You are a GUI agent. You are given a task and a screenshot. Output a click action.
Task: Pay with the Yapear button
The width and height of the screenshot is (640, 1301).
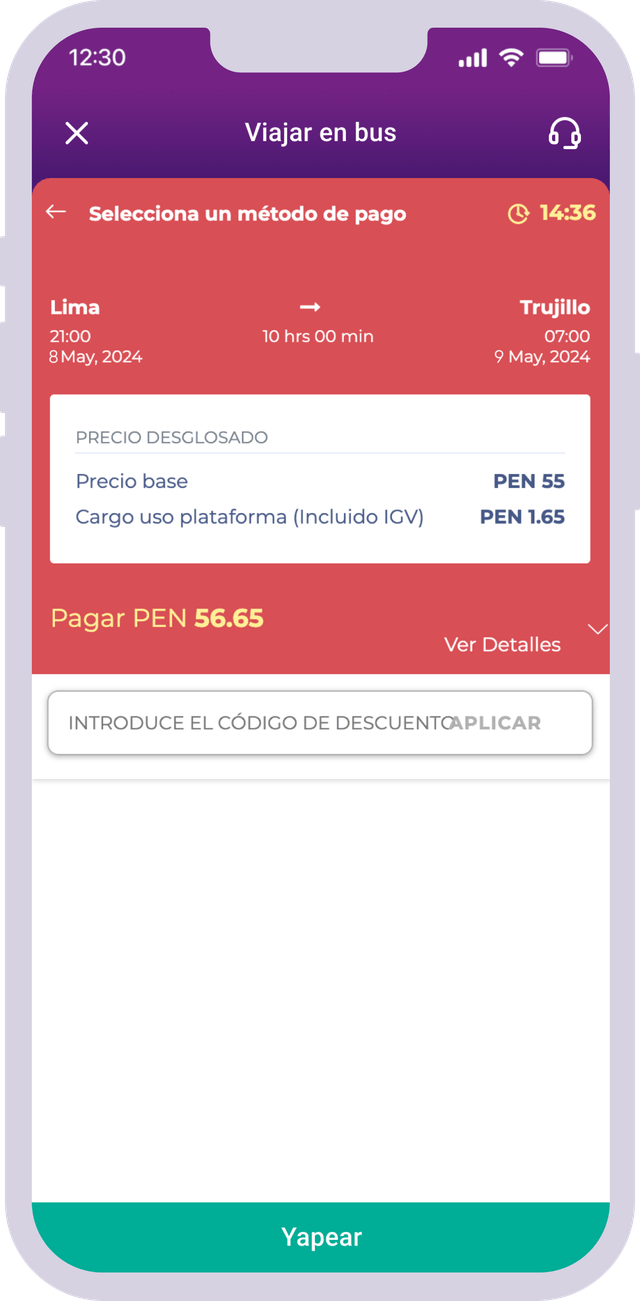point(321,1237)
